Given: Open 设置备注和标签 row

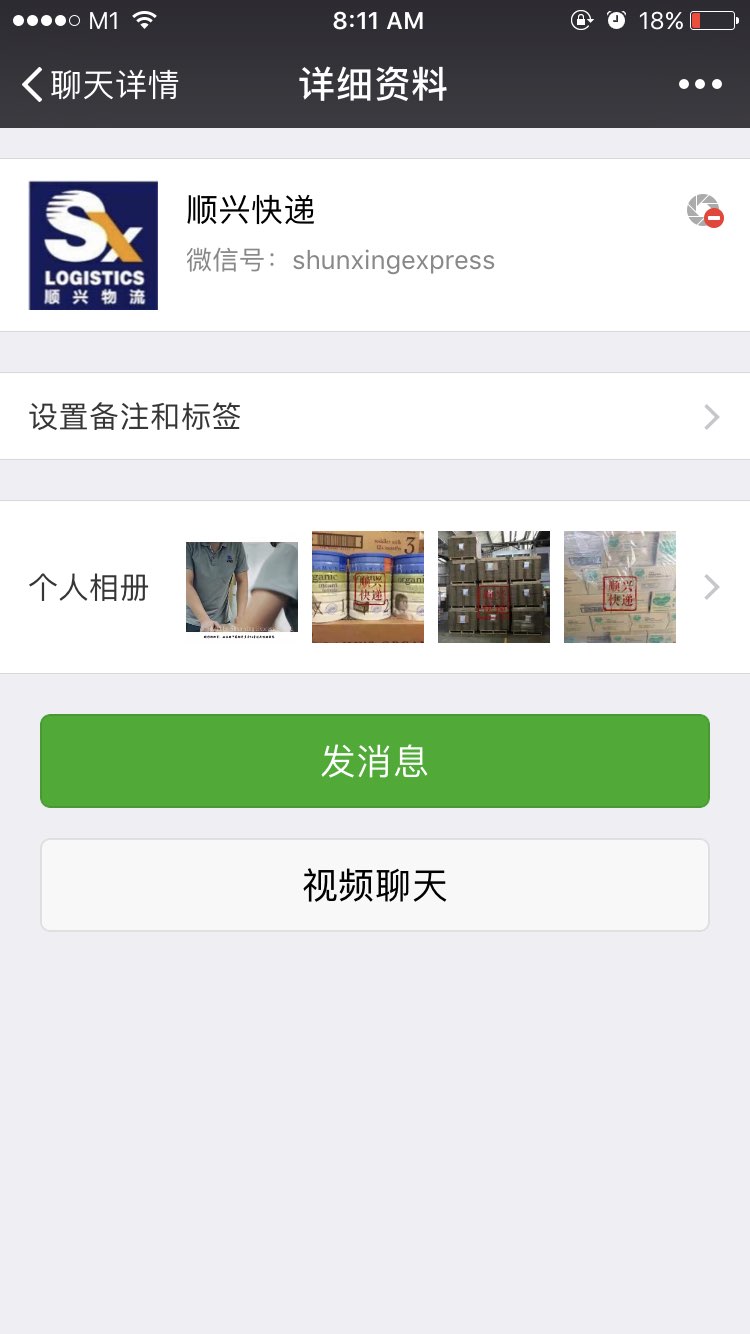Looking at the screenshot, I should (x=375, y=416).
